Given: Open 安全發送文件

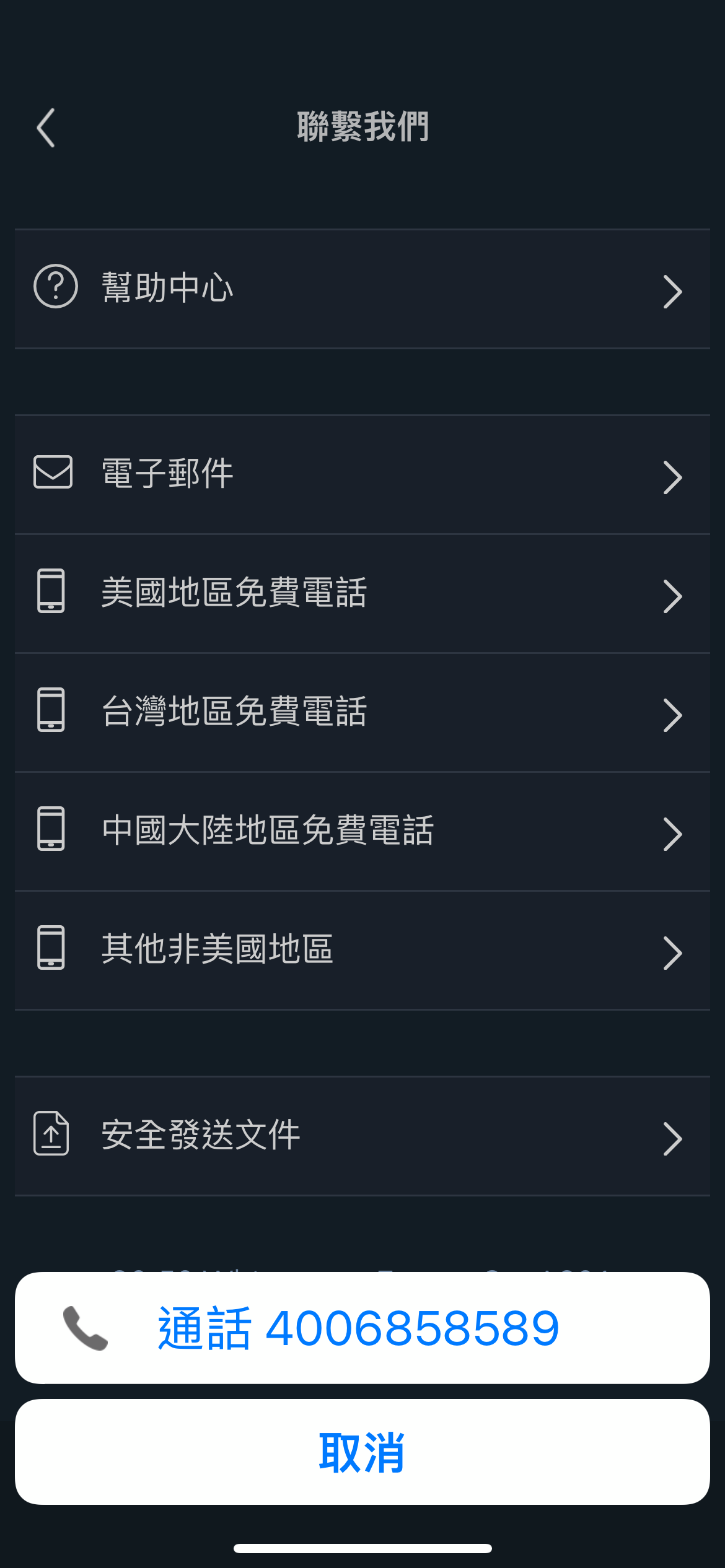Looking at the screenshot, I should pyautogui.click(x=362, y=1136).
